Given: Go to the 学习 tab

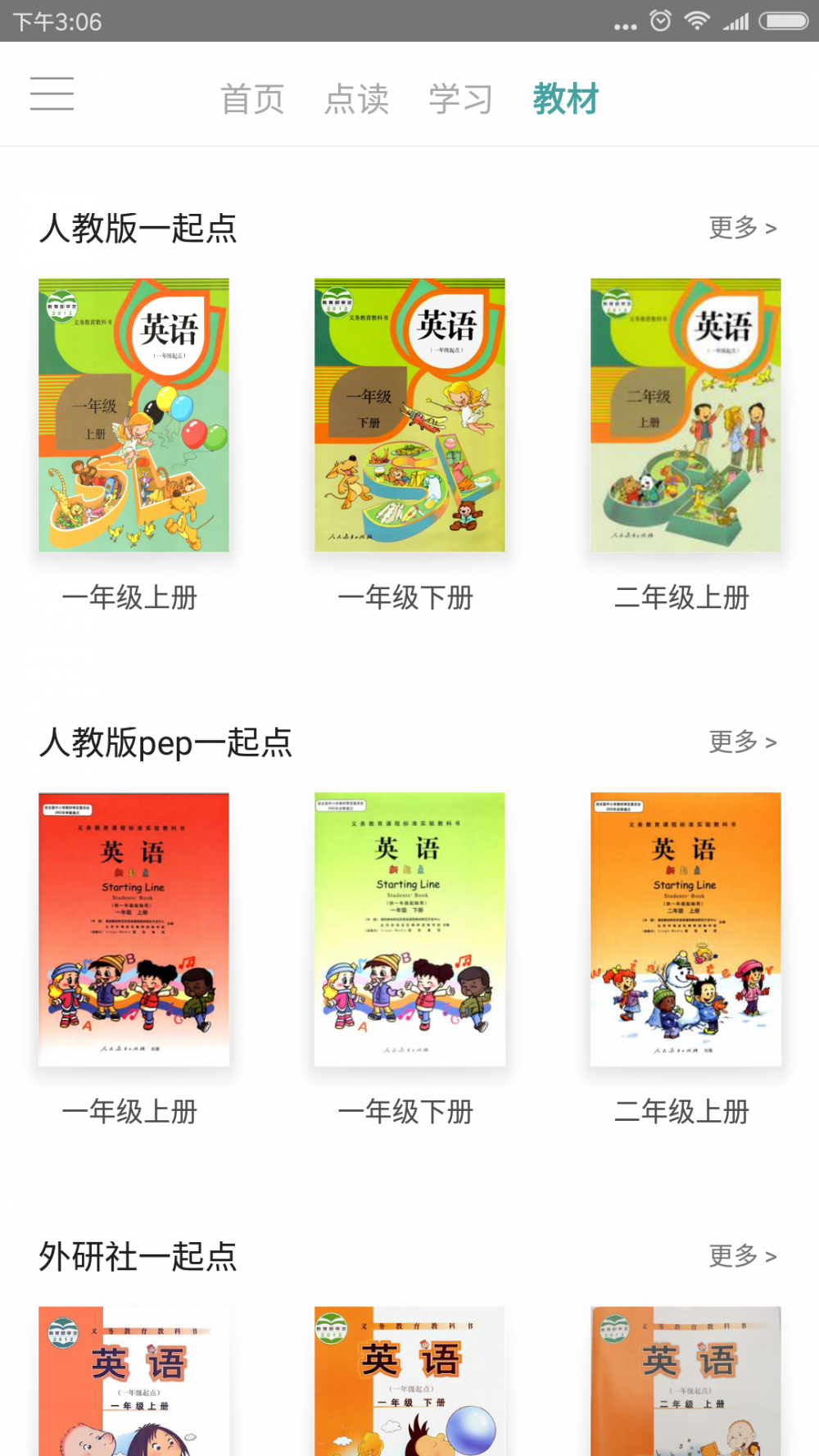Looking at the screenshot, I should tap(461, 99).
